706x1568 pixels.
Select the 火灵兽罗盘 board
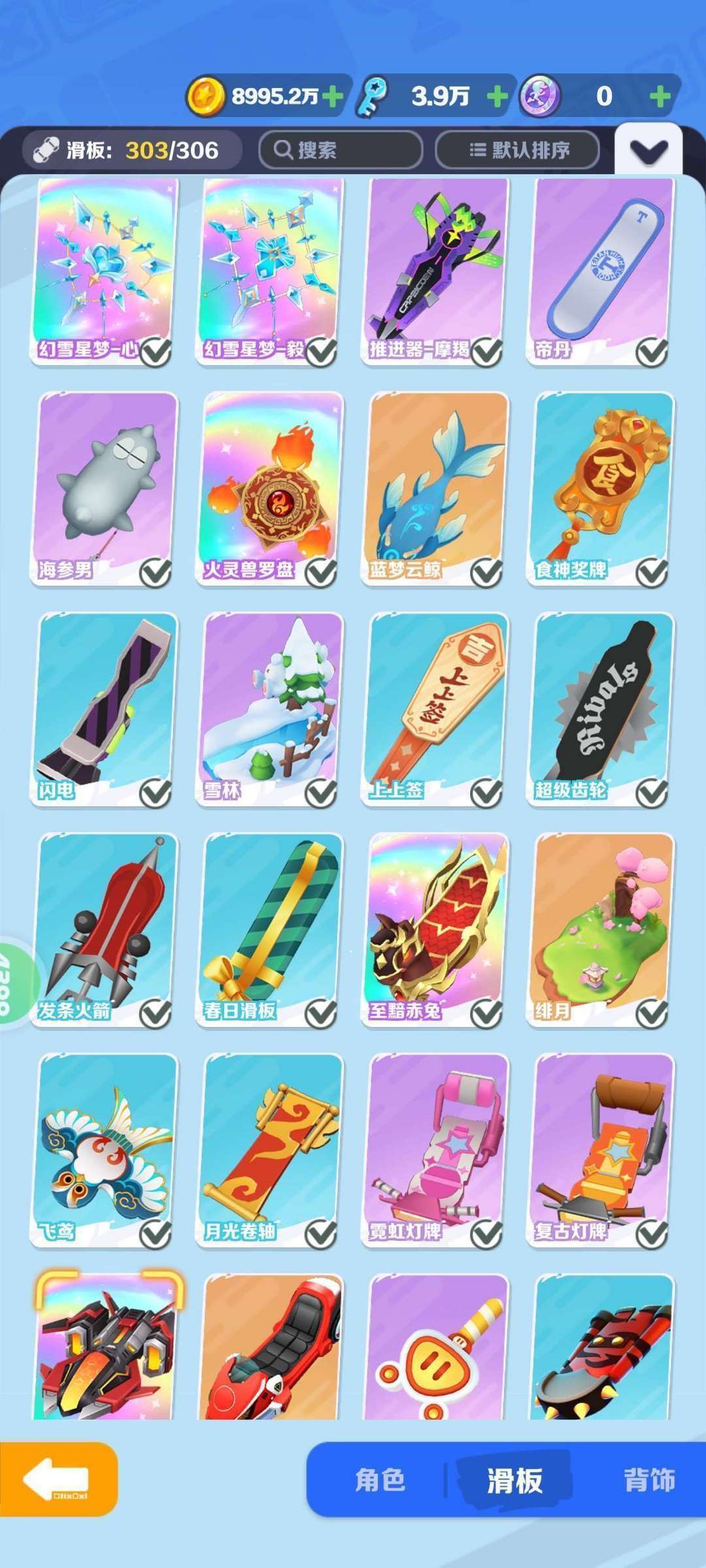point(270,489)
